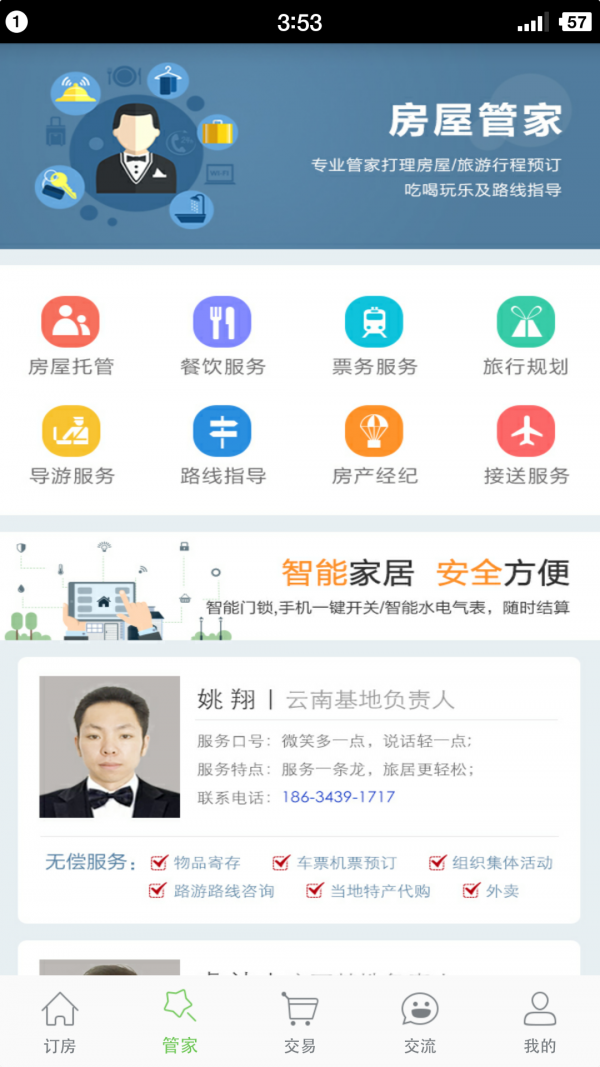Tap the 房屋管家 top banner

[x=300, y=146]
